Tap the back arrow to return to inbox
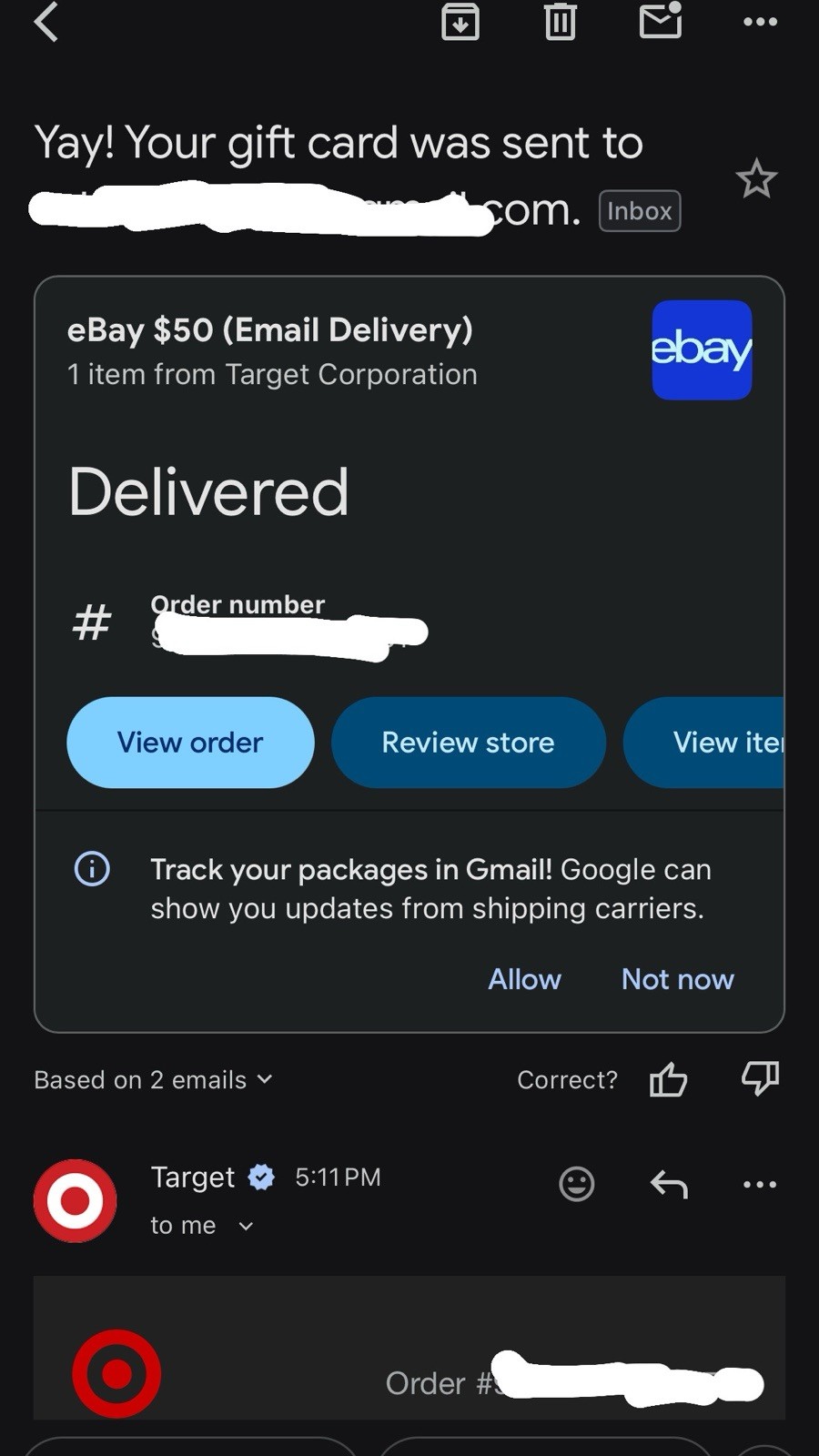819x1456 pixels. pyautogui.click(x=45, y=23)
